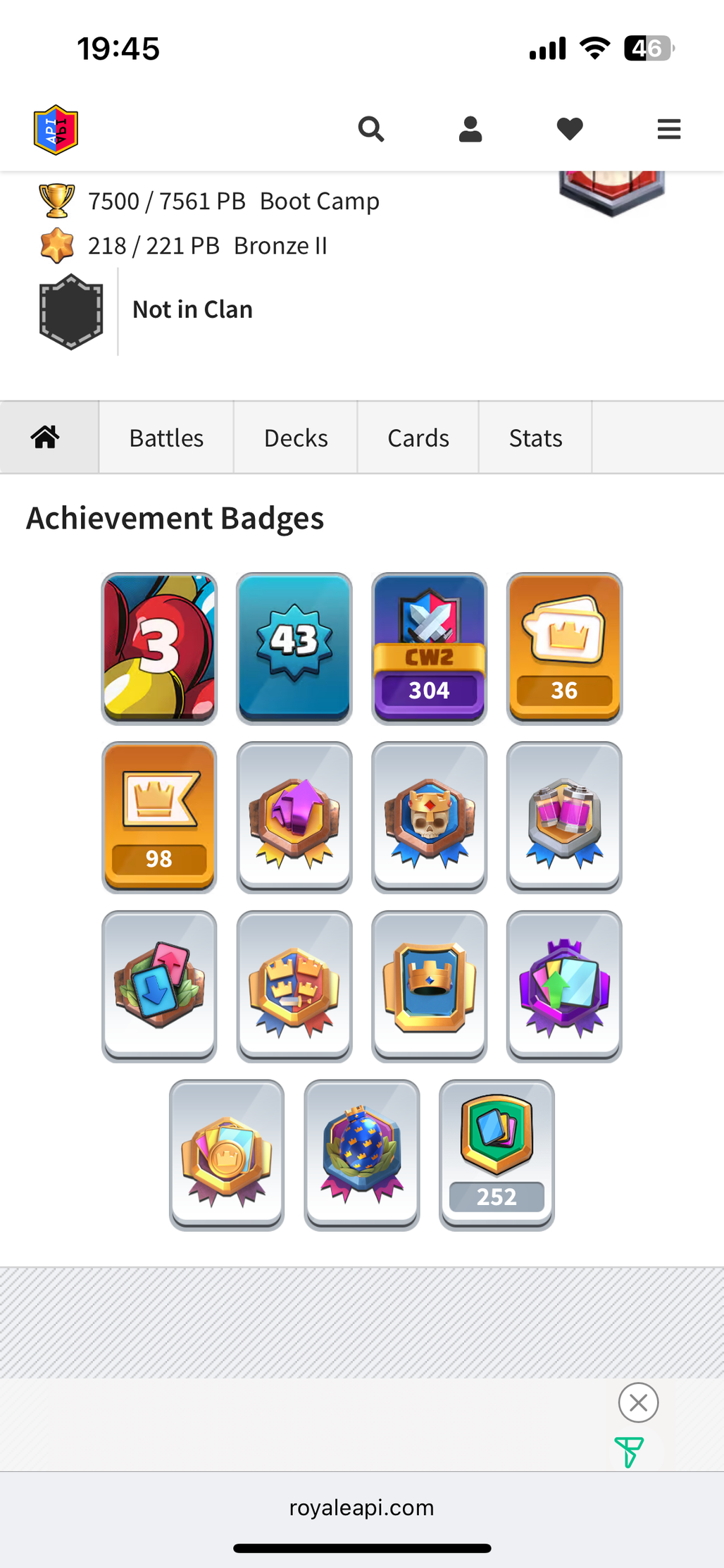724x1568 pixels.
Task: Switch to the Cards tab
Action: [x=418, y=438]
